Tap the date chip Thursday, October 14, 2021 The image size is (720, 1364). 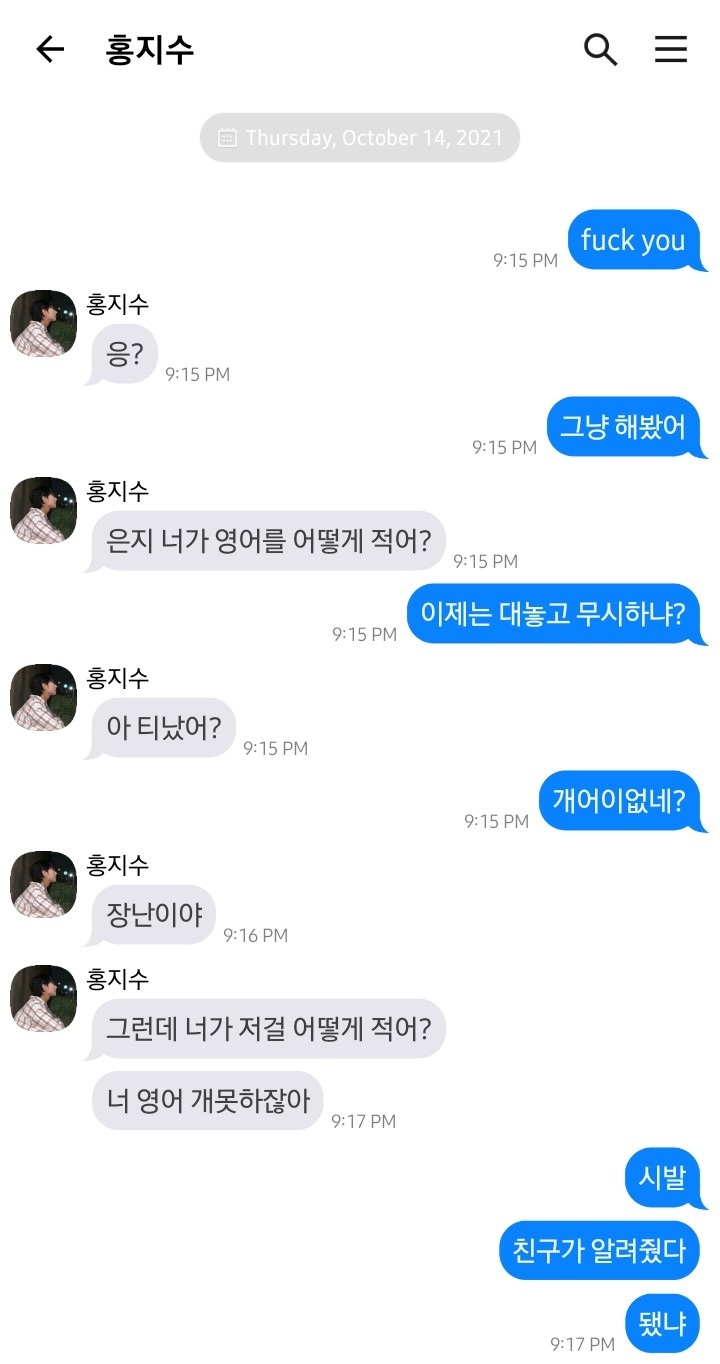pos(360,138)
